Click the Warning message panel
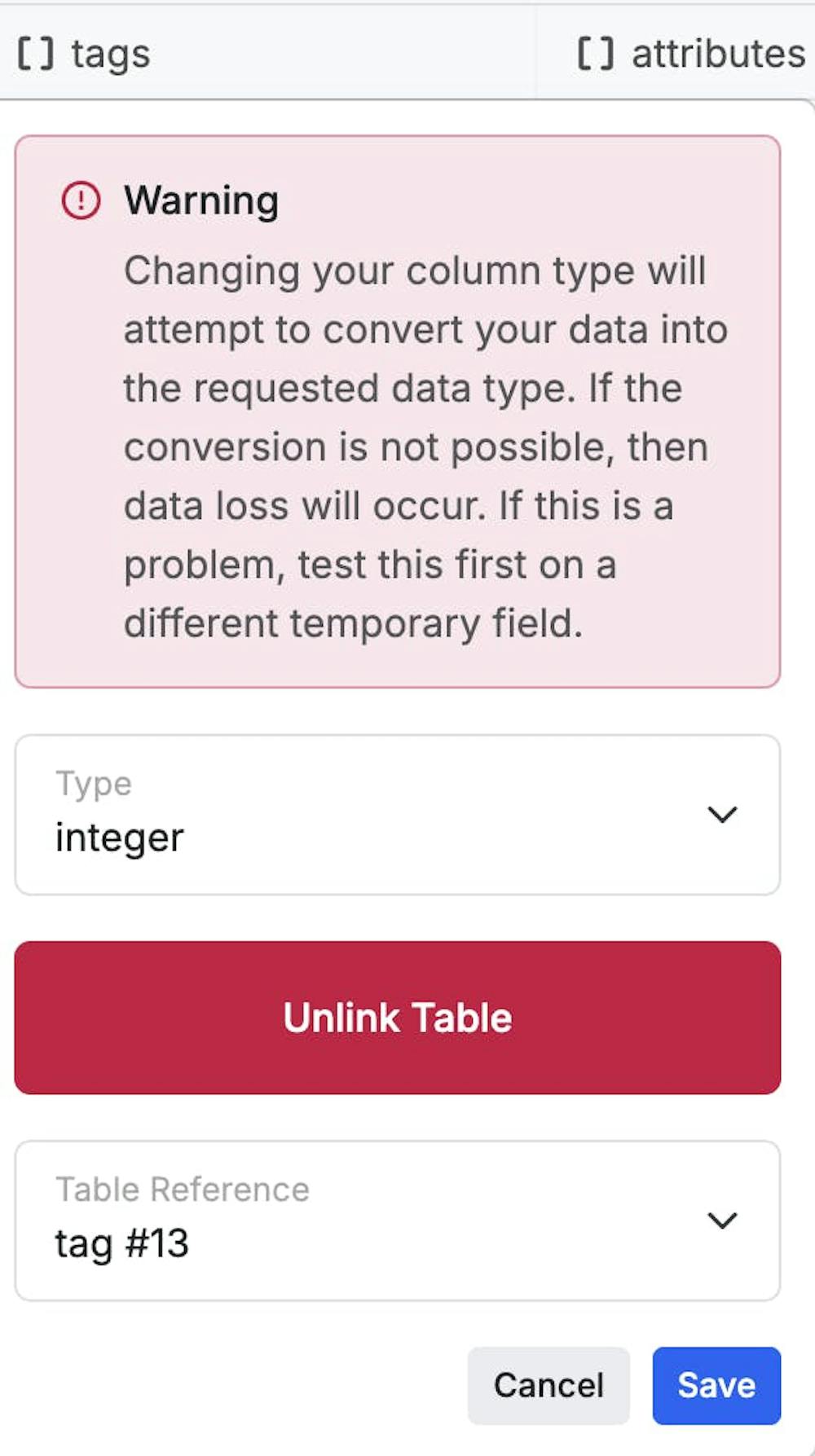 click(x=398, y=407)
